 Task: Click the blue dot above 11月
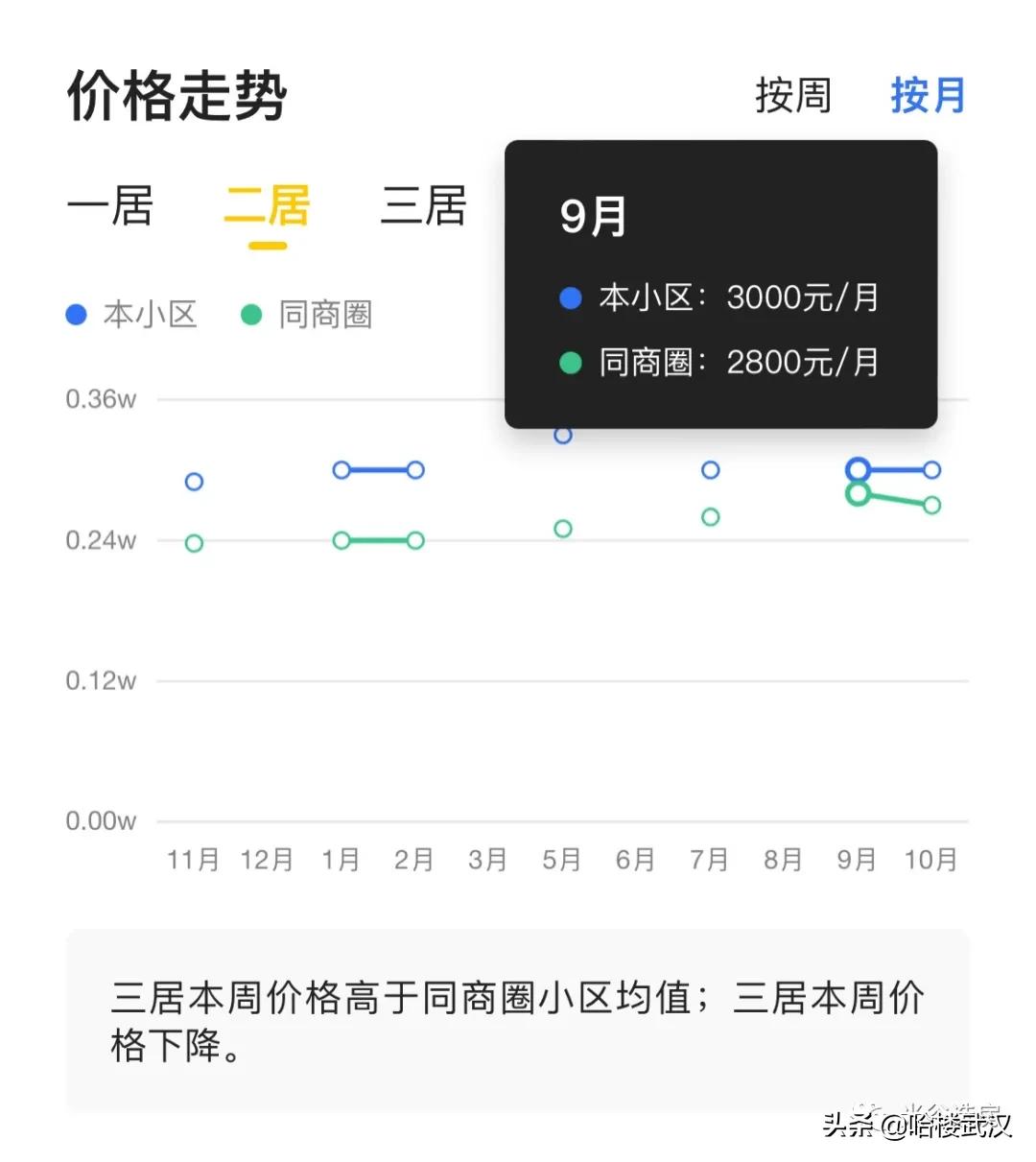pos(195,482)
